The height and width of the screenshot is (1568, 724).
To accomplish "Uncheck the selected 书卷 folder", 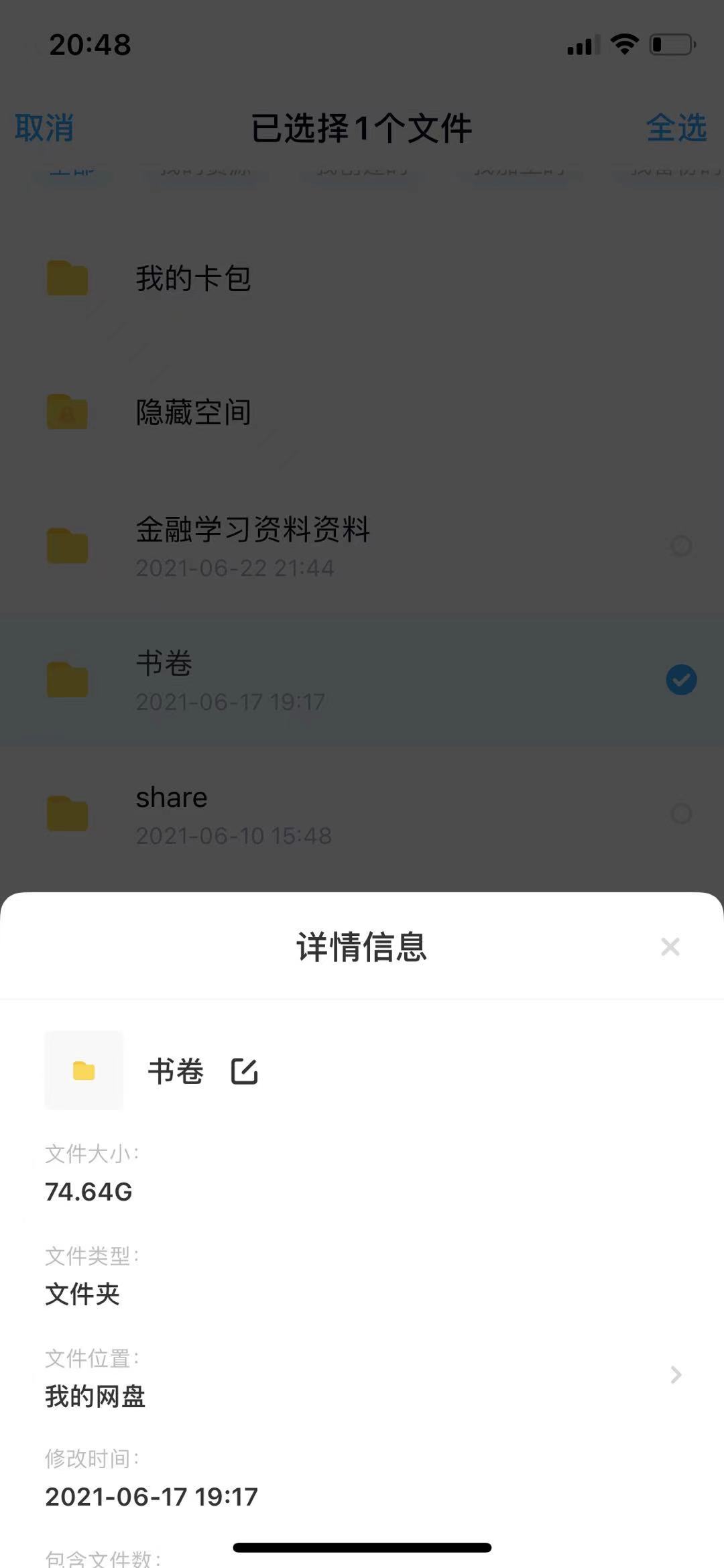I will [681, 680].
